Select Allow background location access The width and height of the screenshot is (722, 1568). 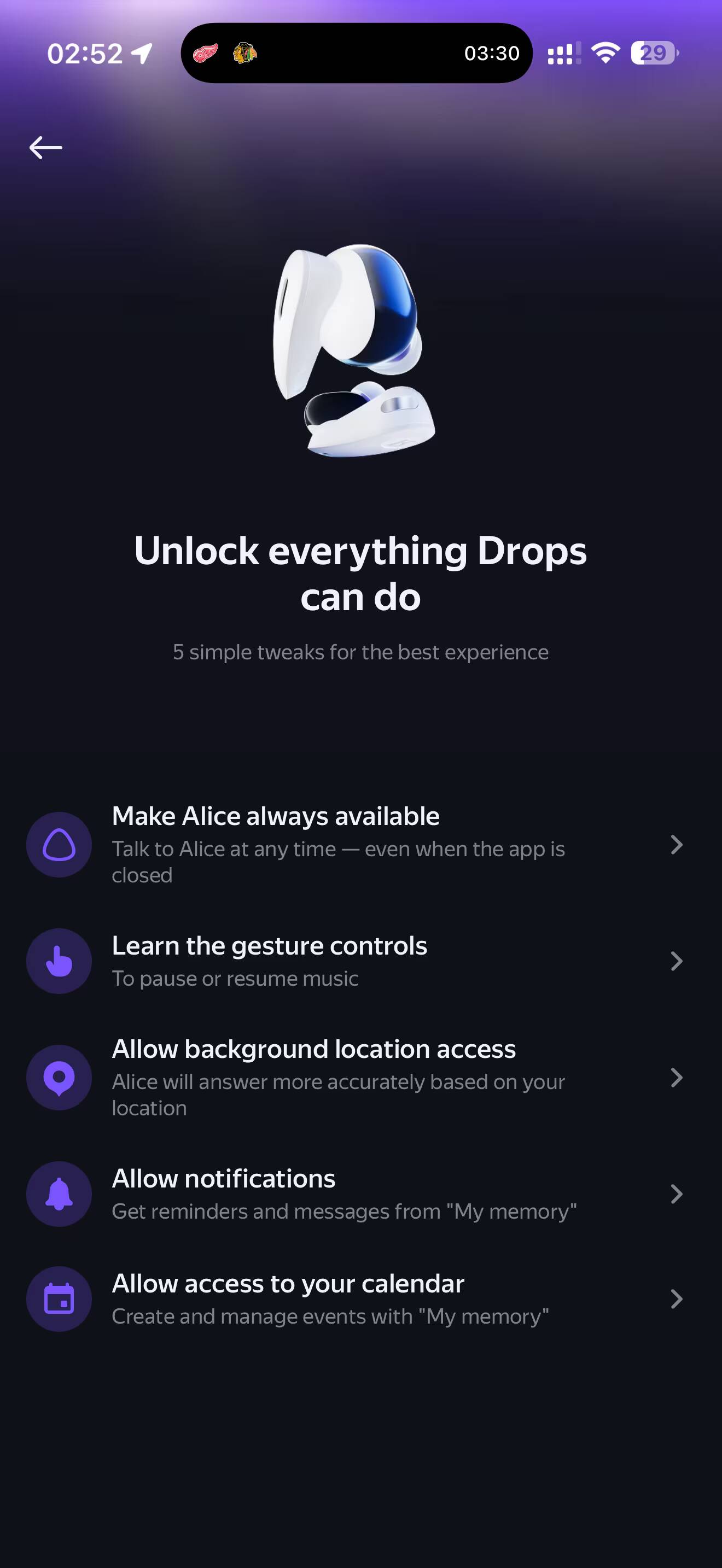click(x=361, y=1078)
